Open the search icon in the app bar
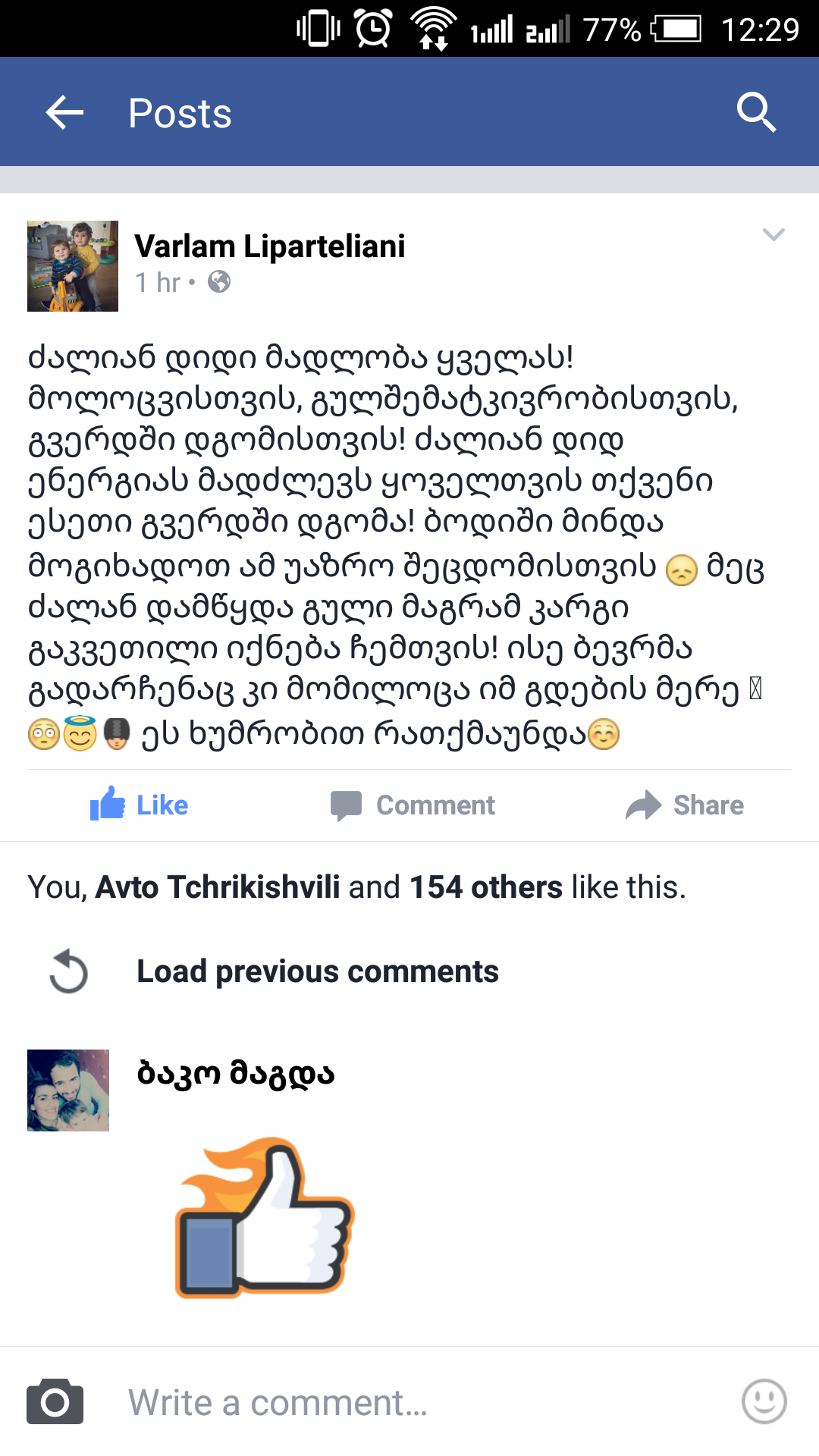The width and height of the screenshot is (819, 1456). (756, 113)
